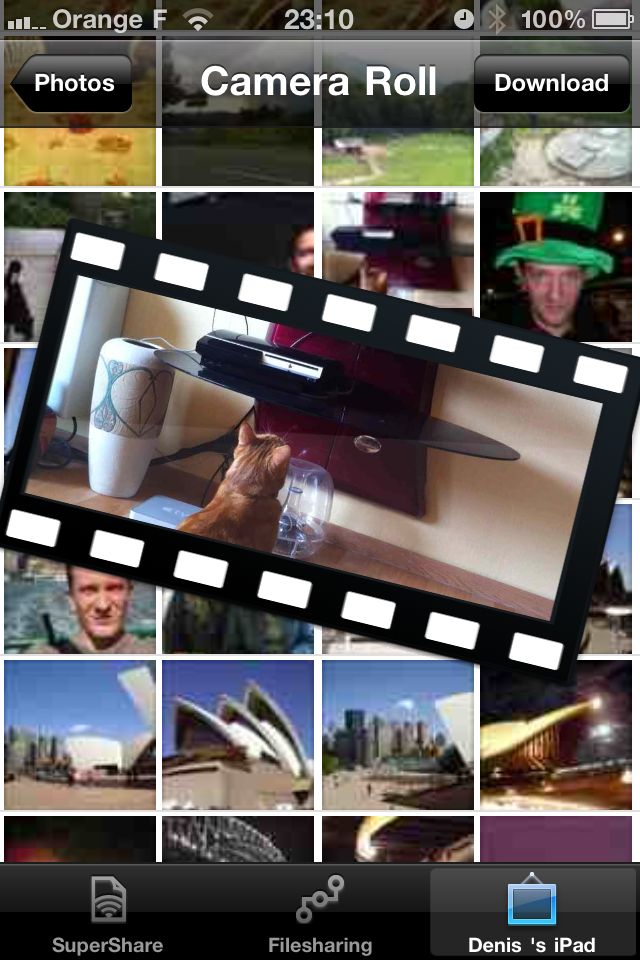Open the skyline with white sail photo
640x960 pixels.
coord(80,734)
